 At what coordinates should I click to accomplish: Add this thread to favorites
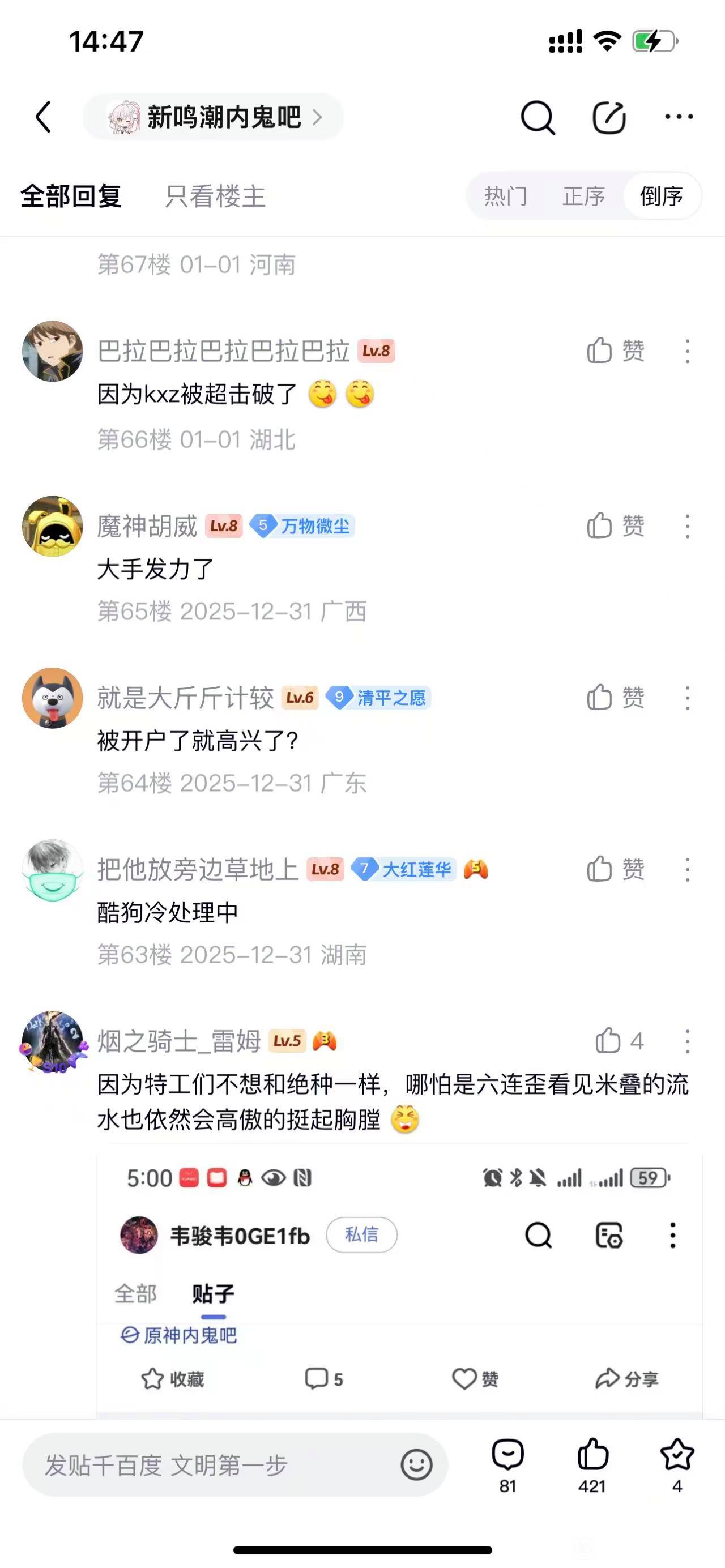pos(677,1465)
